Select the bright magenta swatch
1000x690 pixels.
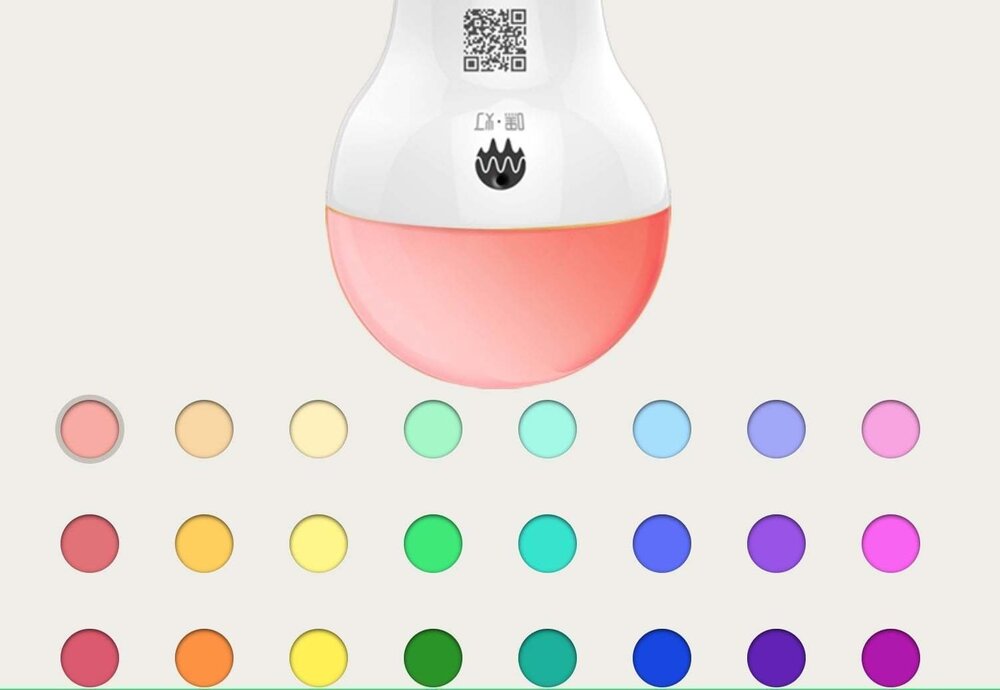[891, 544]
